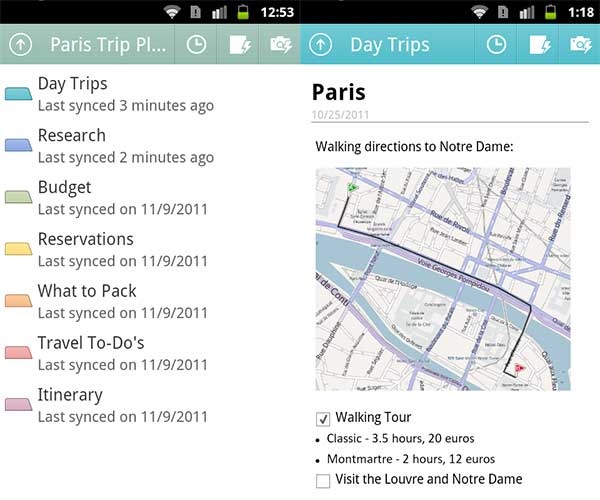
Task: Go up from the Day Trips page header
Action: (320, 45)
